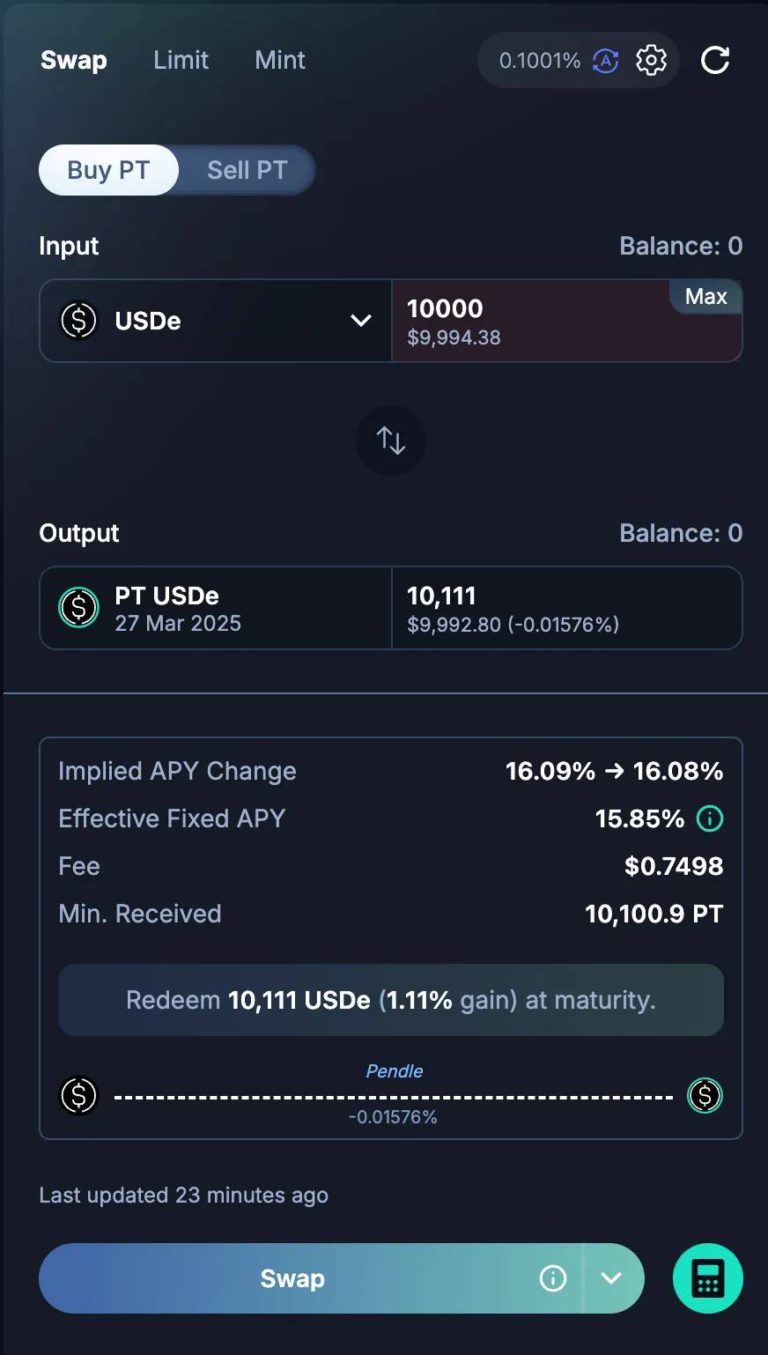The height and width of the screenshot is (1355, 768).
Task: Tap Max to use full balance
Action: pos(705,297)
